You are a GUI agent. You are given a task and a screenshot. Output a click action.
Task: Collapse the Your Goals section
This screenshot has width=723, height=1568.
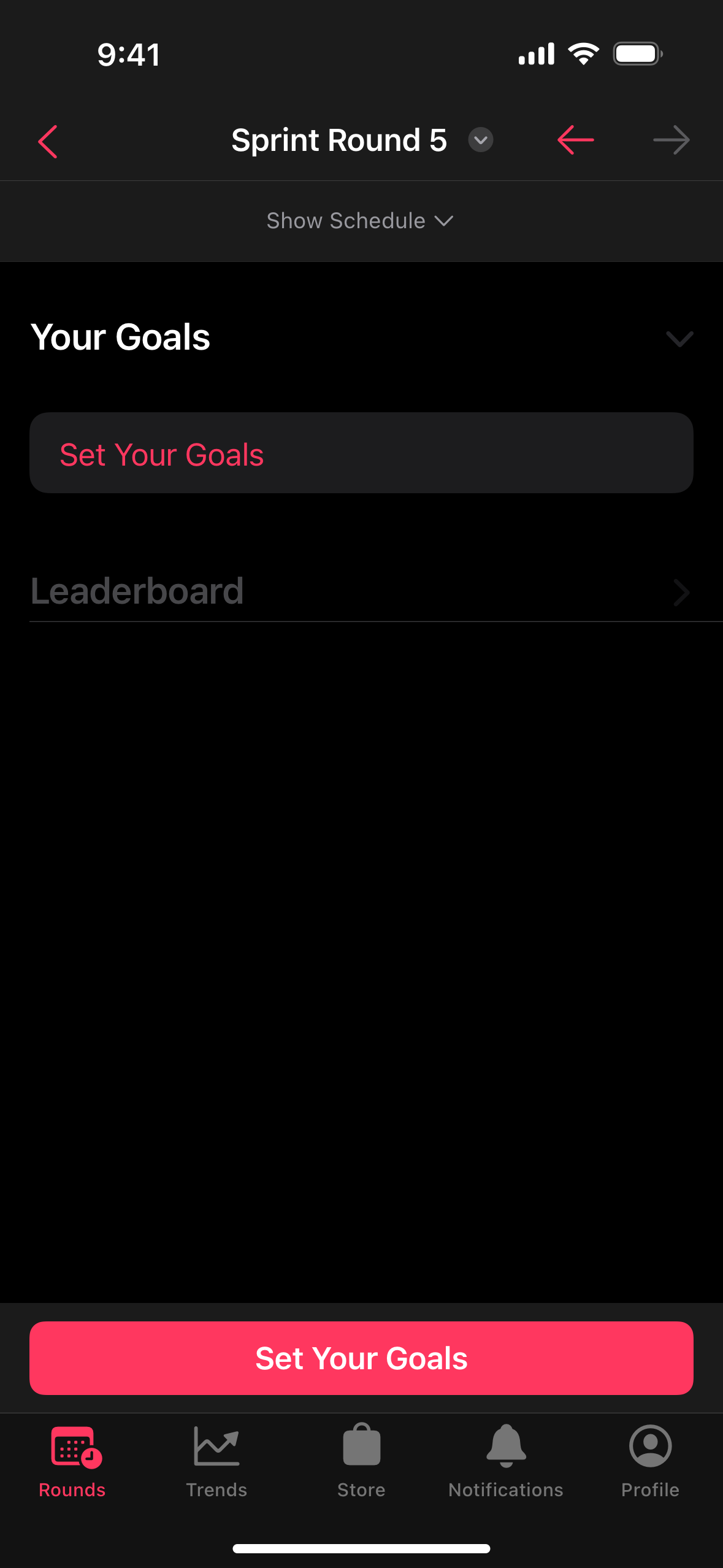[x=679, y=339]
